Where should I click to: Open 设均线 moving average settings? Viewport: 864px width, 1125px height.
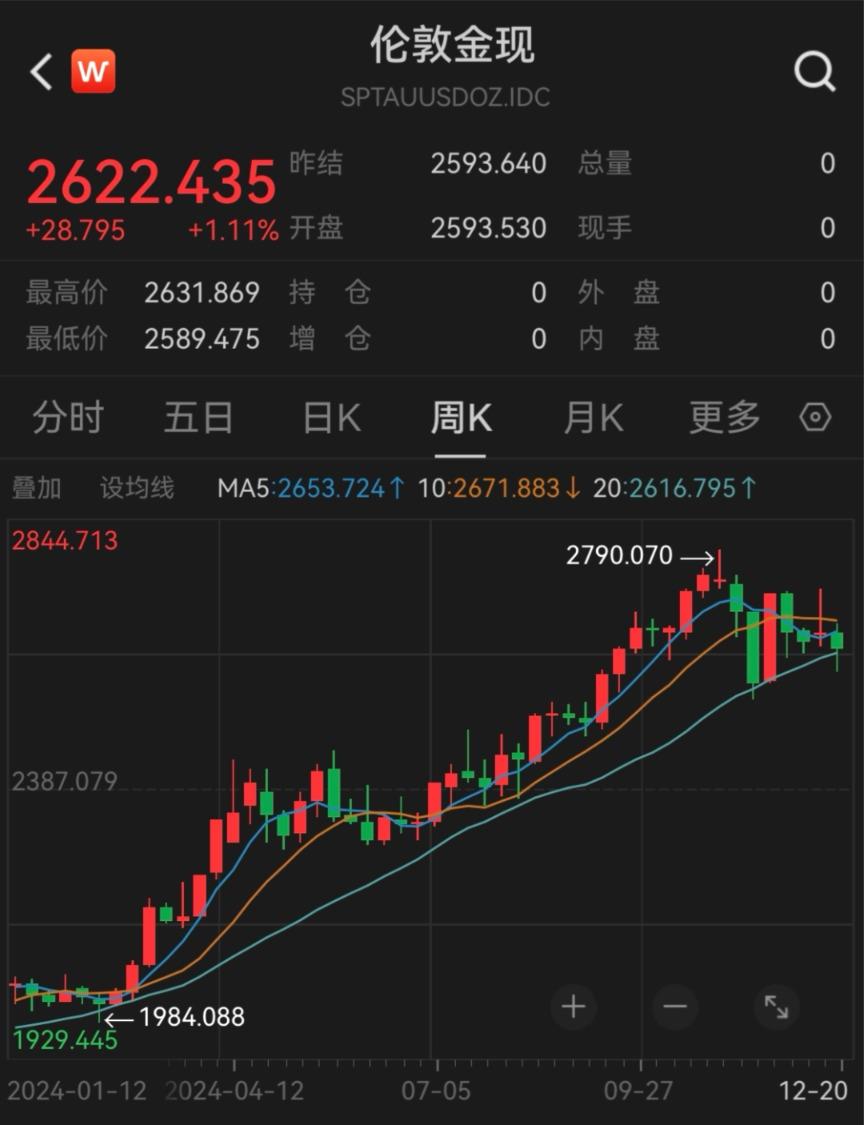click(x=137, y=488)
